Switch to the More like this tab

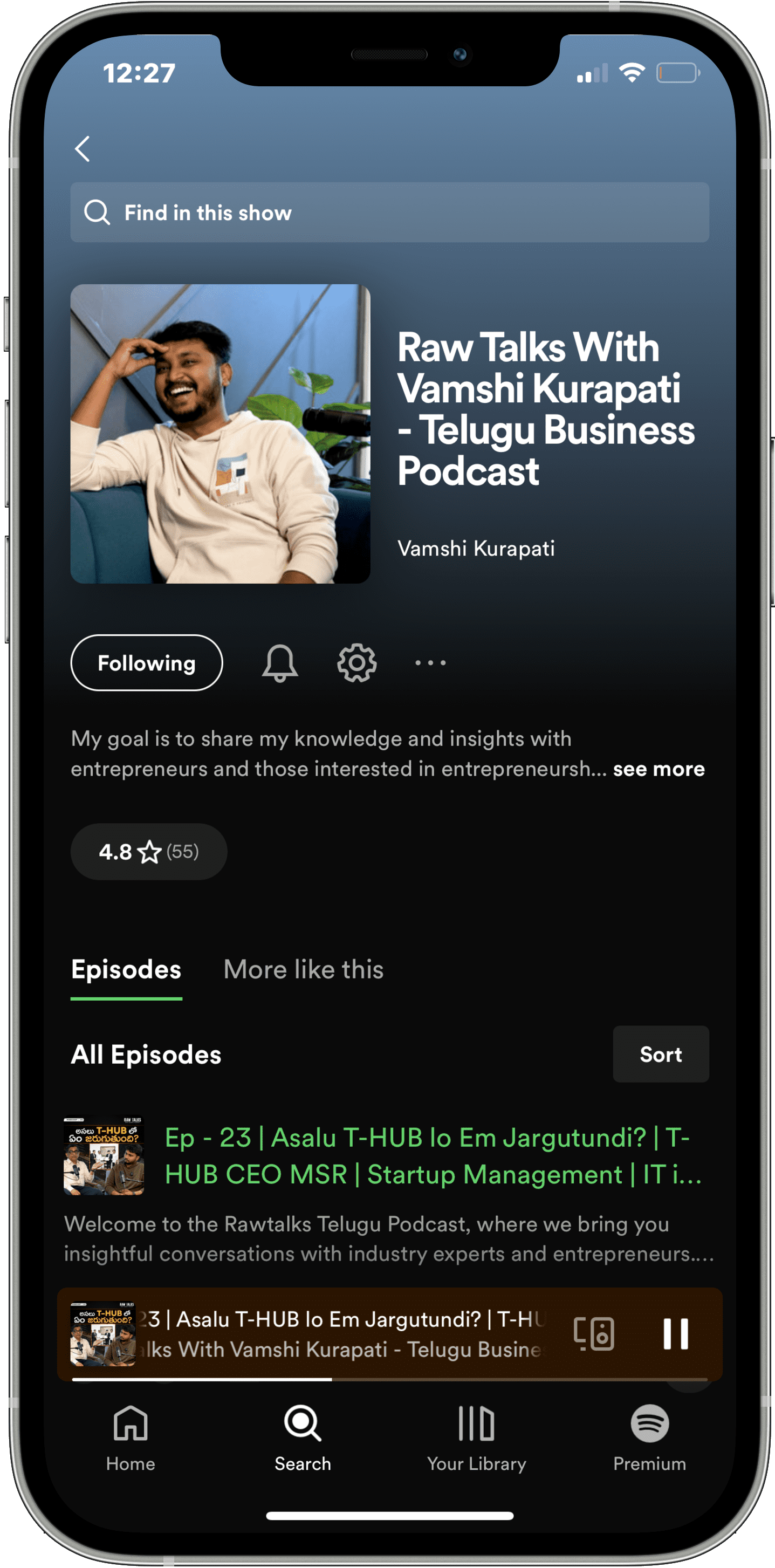point(303,970)
